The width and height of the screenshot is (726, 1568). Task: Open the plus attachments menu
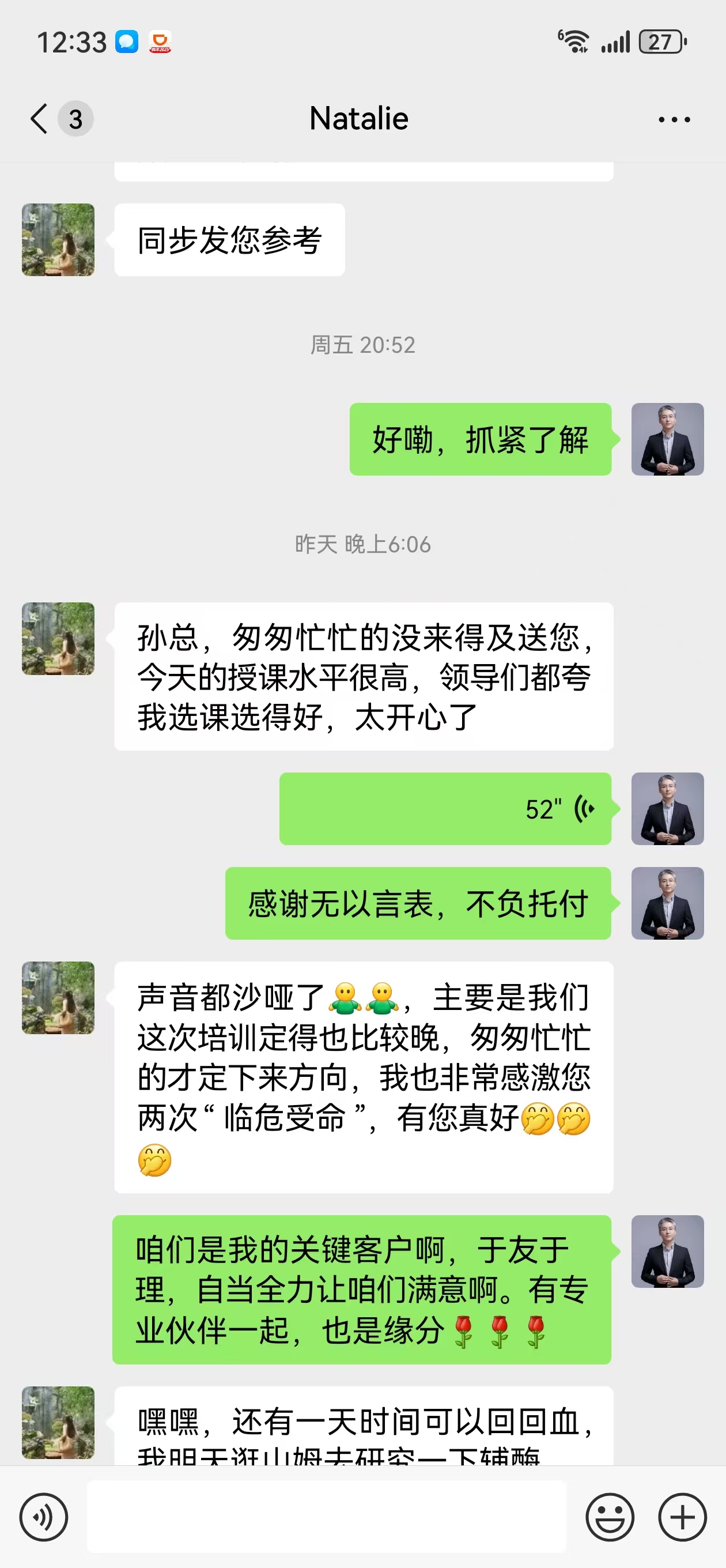click(682, 1517)
